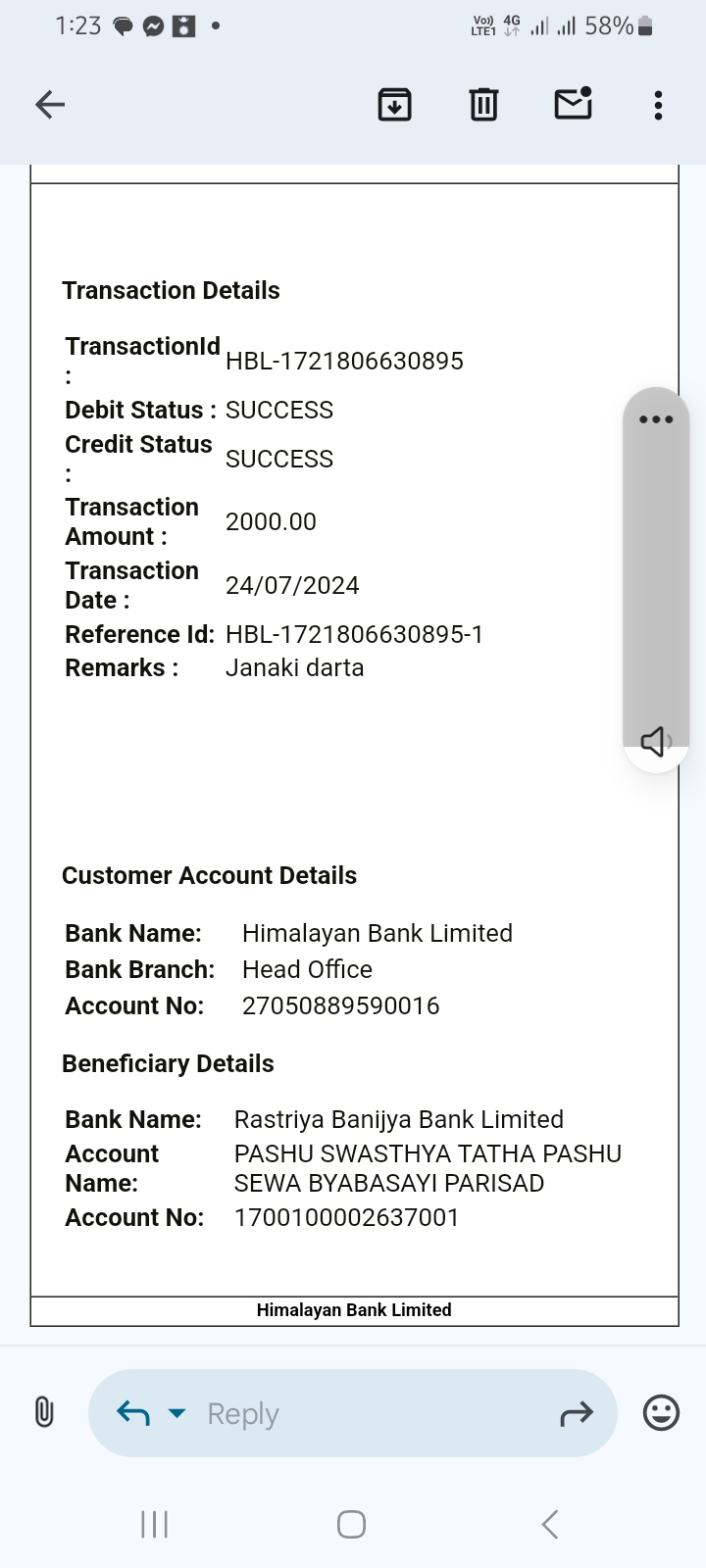Open the three-dot overflow menu
The height and width of the screenshot is (1568, 706).
658,105
